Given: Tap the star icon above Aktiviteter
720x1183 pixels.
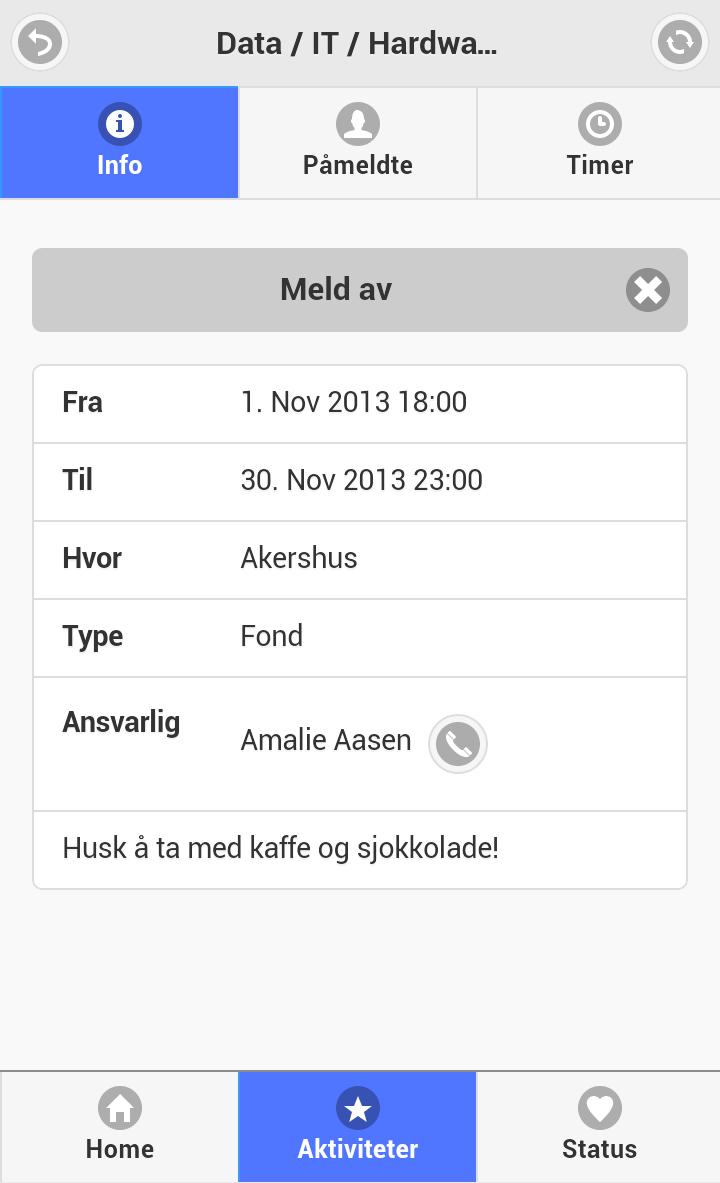Looking at the screenshot, I should (358, 1107).
